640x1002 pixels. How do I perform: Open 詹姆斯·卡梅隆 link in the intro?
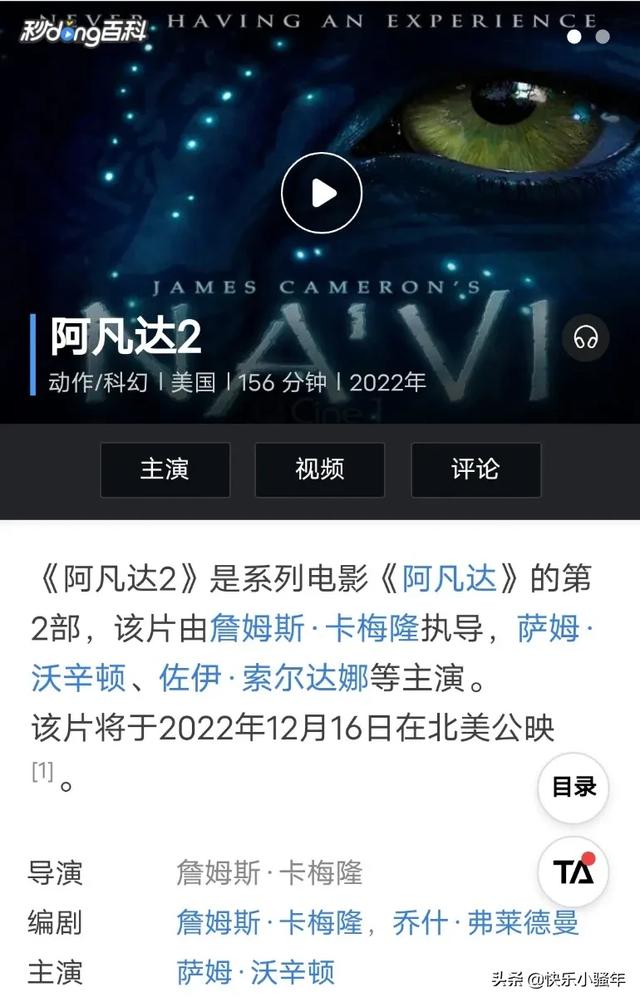coord(314,629)
